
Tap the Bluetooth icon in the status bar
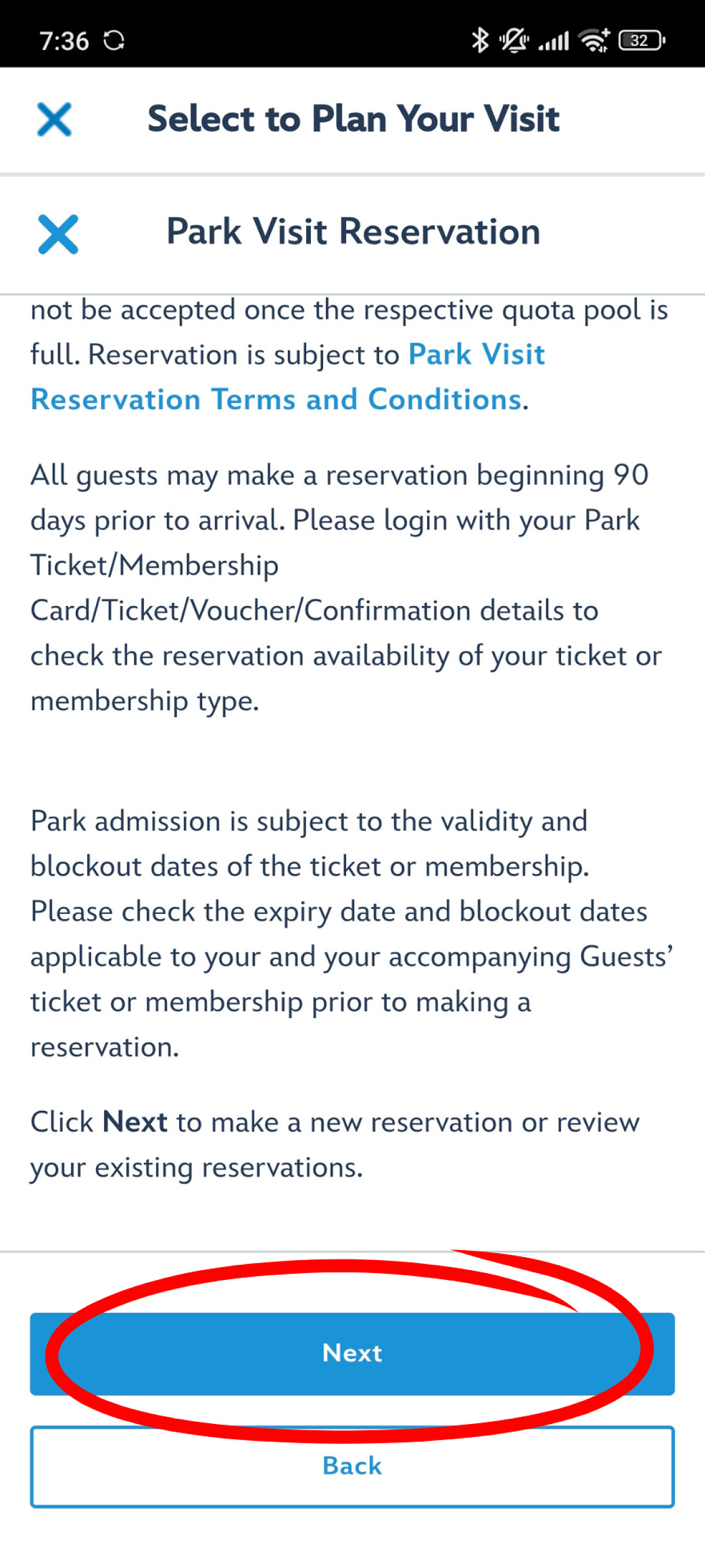(x=480, y=40)
